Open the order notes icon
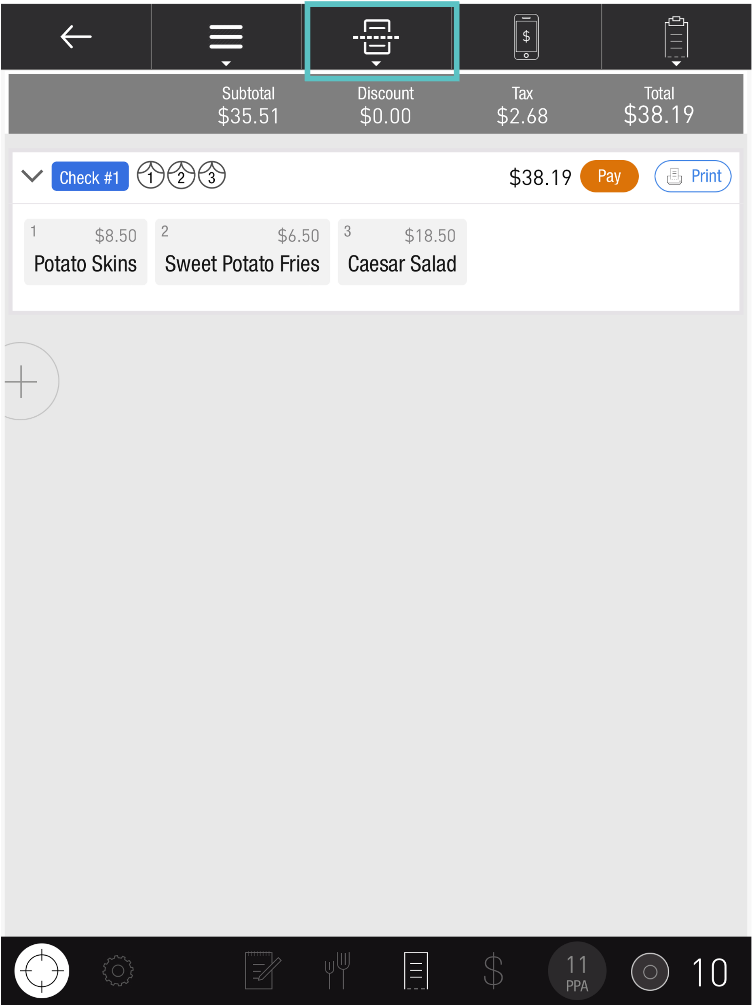Screen dimensions: 752x1005 (x=263, y=970)
